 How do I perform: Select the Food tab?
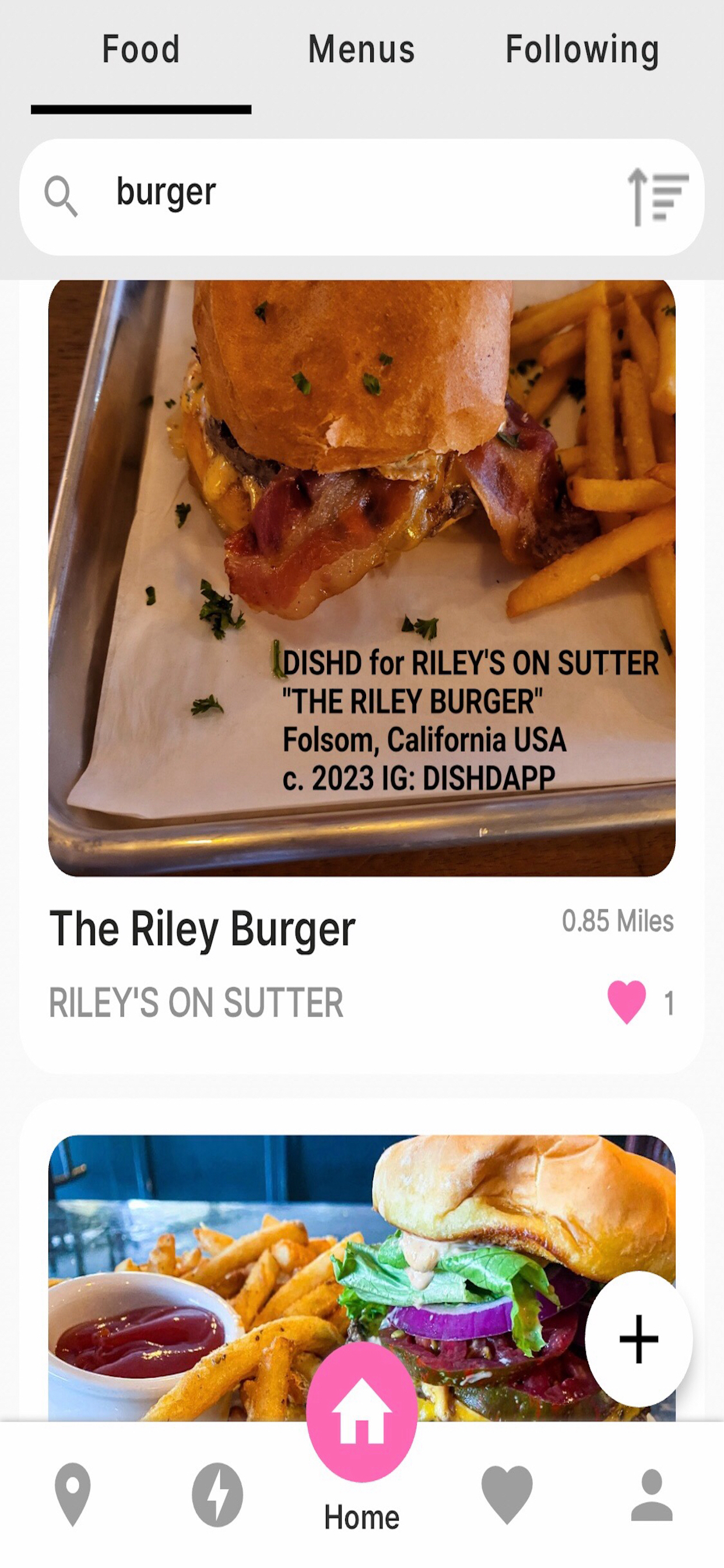point(140,50)
